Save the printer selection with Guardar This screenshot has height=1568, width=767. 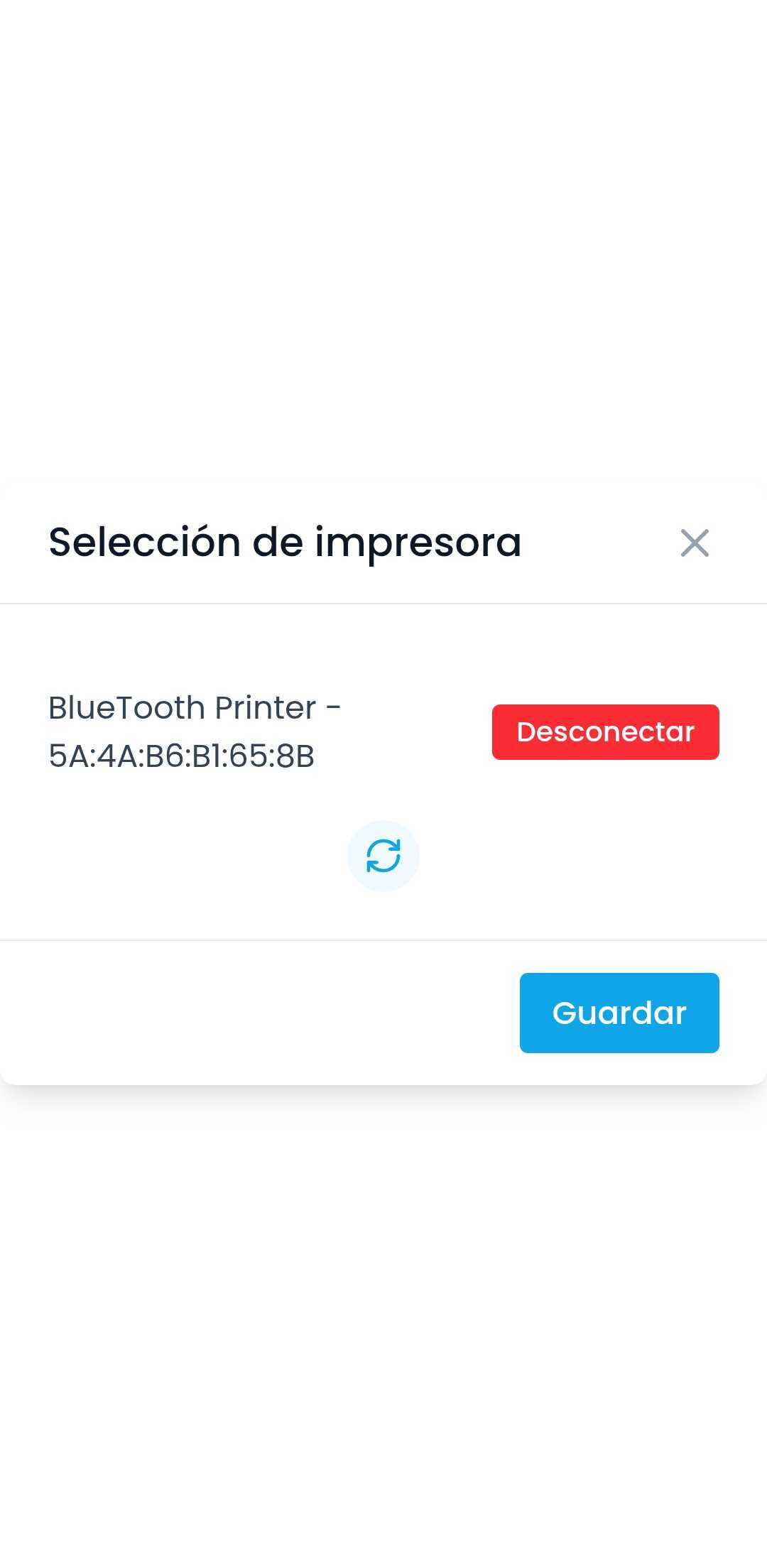(x=619, y=1013)
